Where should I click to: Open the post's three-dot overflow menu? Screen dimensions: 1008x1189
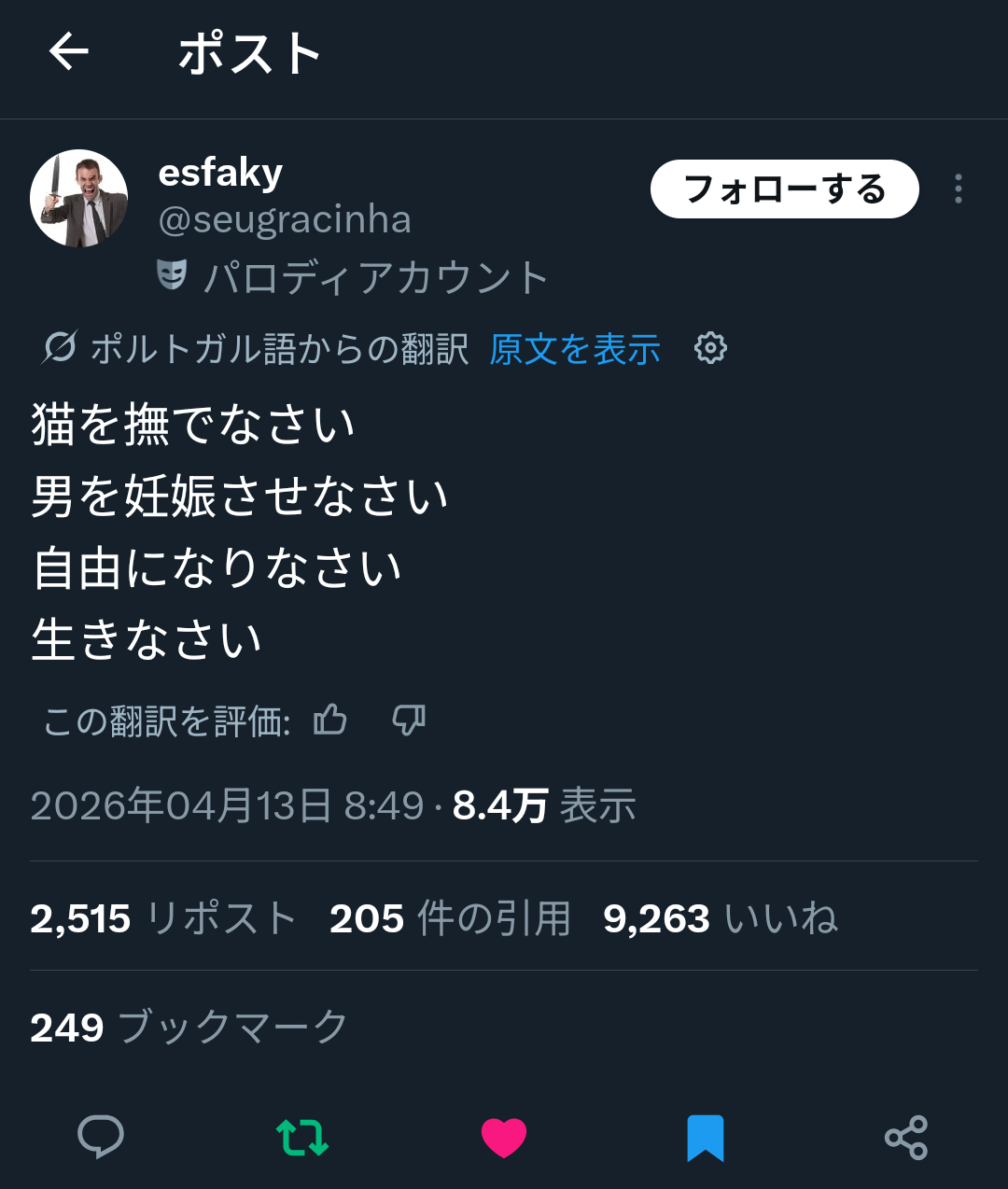(x=959, y=189)
